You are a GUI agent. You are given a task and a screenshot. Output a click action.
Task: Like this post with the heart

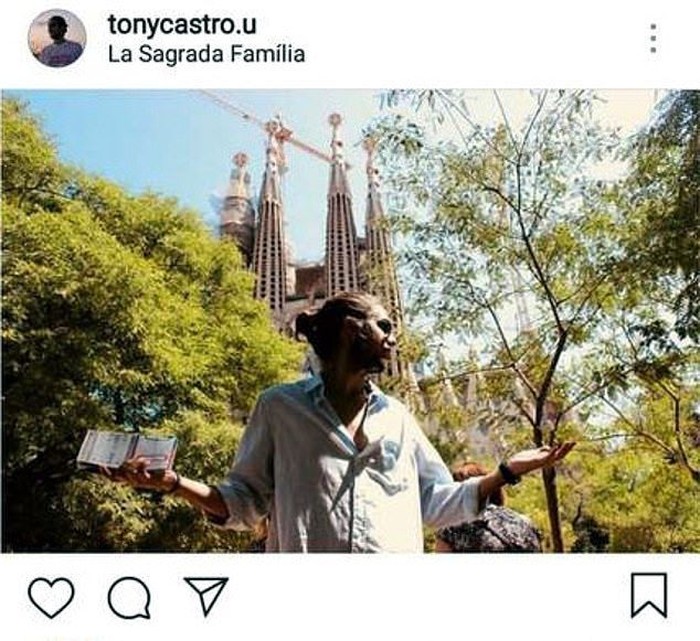(51, 597)
